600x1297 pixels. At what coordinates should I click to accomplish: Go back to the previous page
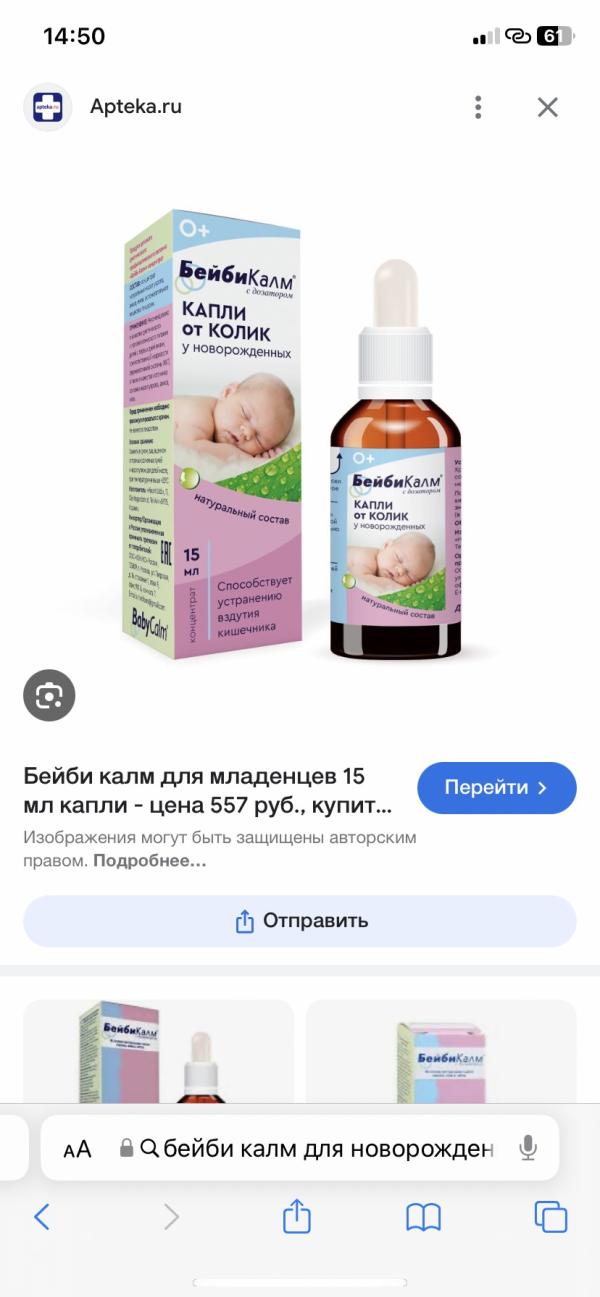click(x=42, y=1217)
